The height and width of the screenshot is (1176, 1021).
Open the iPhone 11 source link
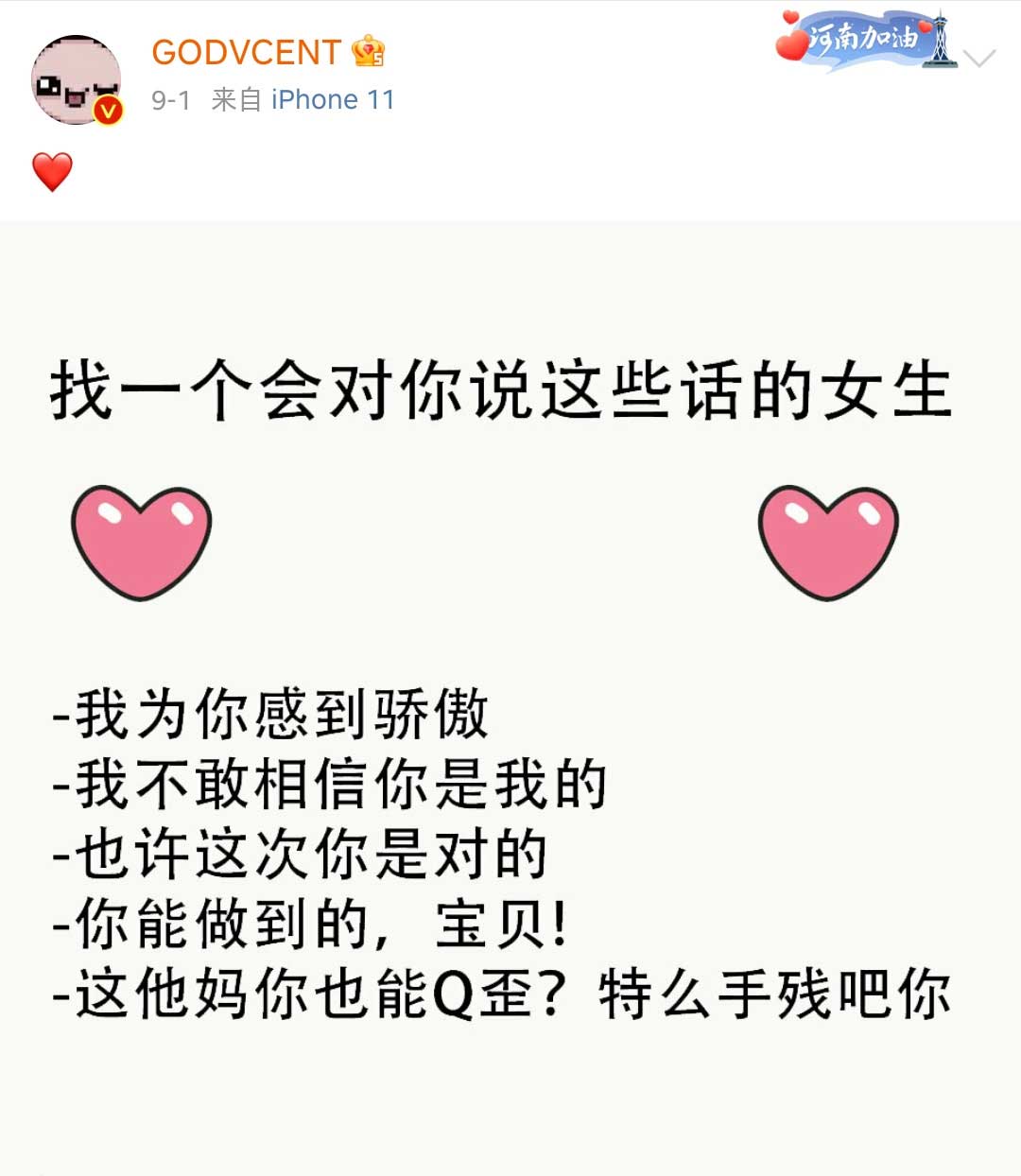(x=333, y=100)
